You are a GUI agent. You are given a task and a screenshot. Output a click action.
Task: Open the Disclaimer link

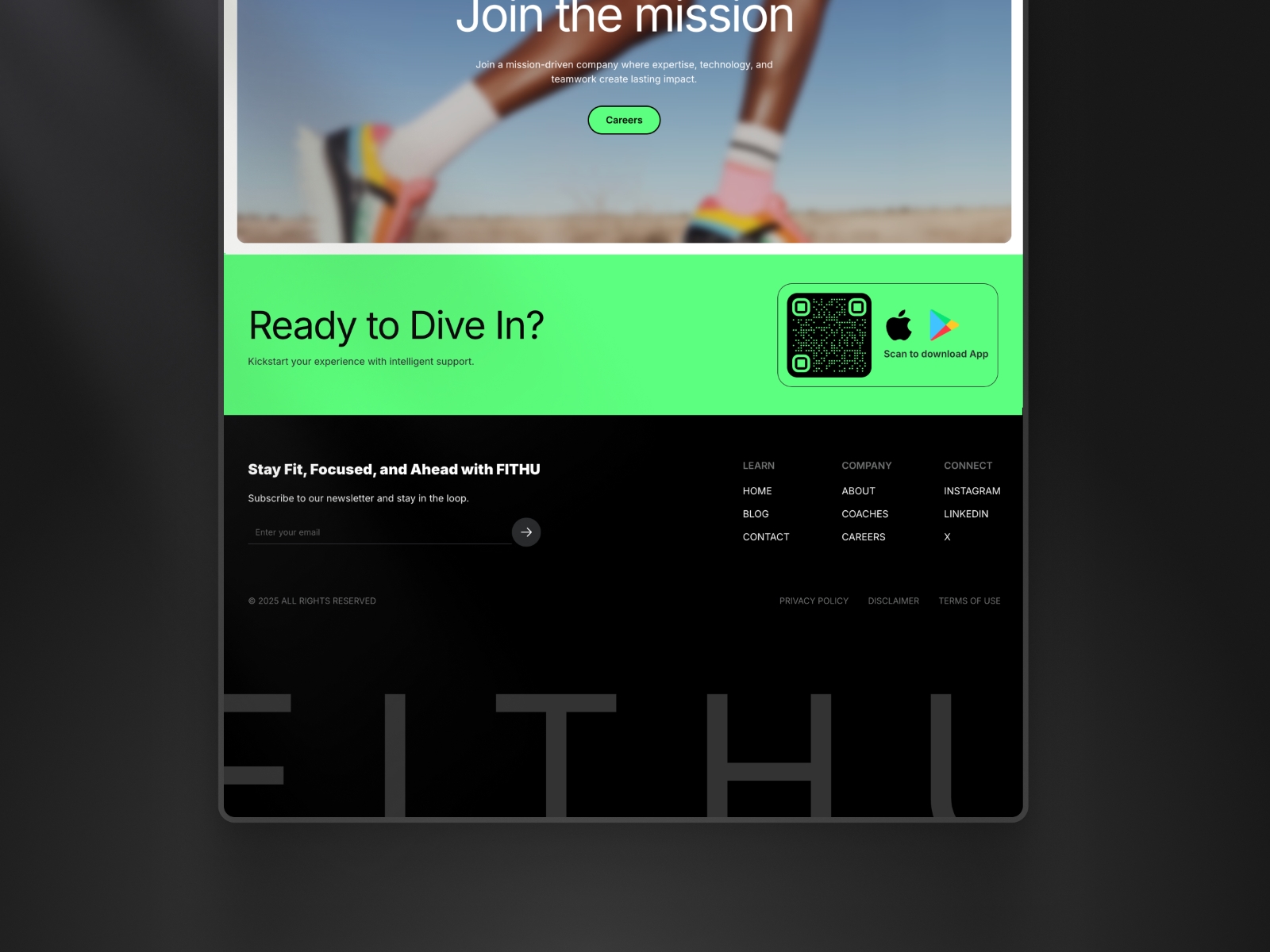pyautogui.click(x=893, y=601)
